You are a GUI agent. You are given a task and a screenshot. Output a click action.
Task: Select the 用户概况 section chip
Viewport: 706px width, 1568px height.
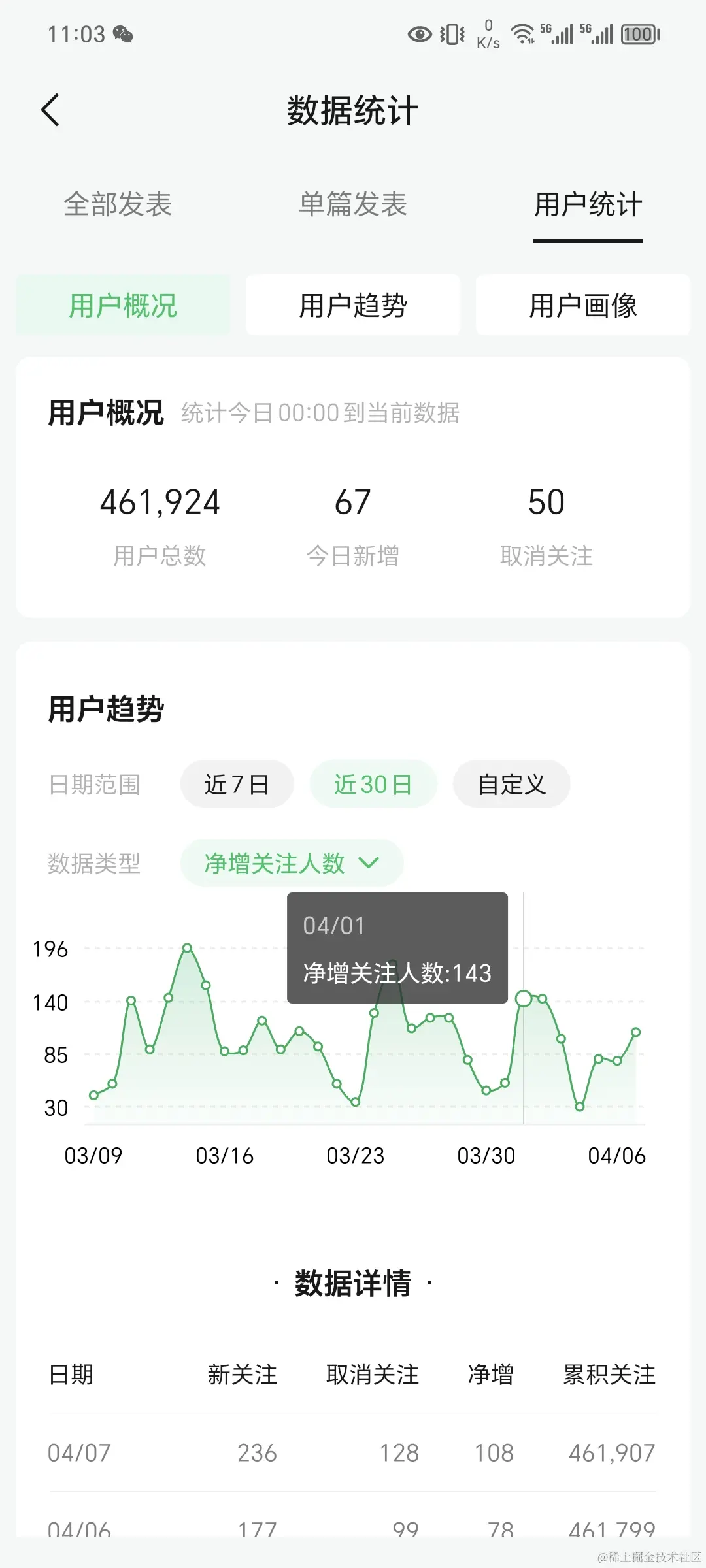(123, 305)
